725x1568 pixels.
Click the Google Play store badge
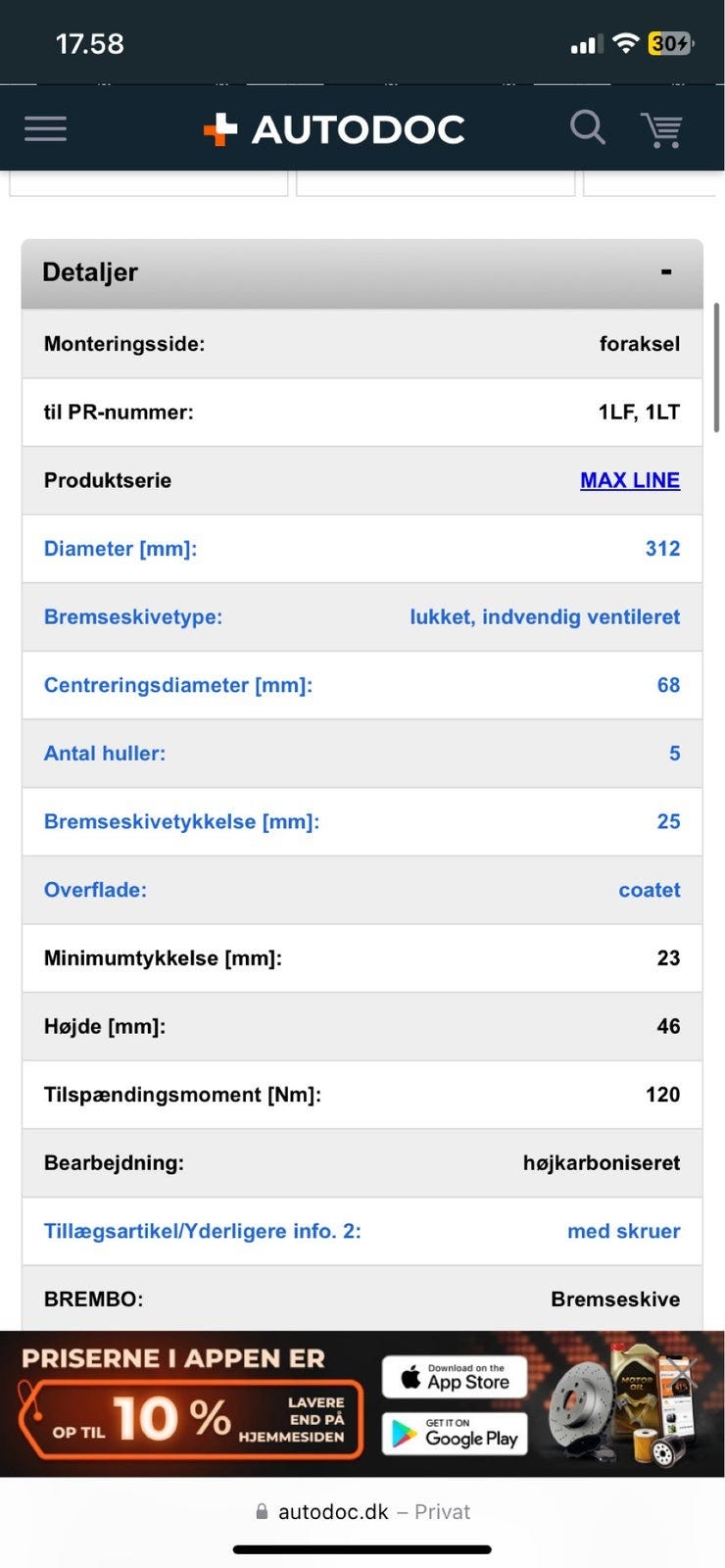click(x=454, y=1435)
